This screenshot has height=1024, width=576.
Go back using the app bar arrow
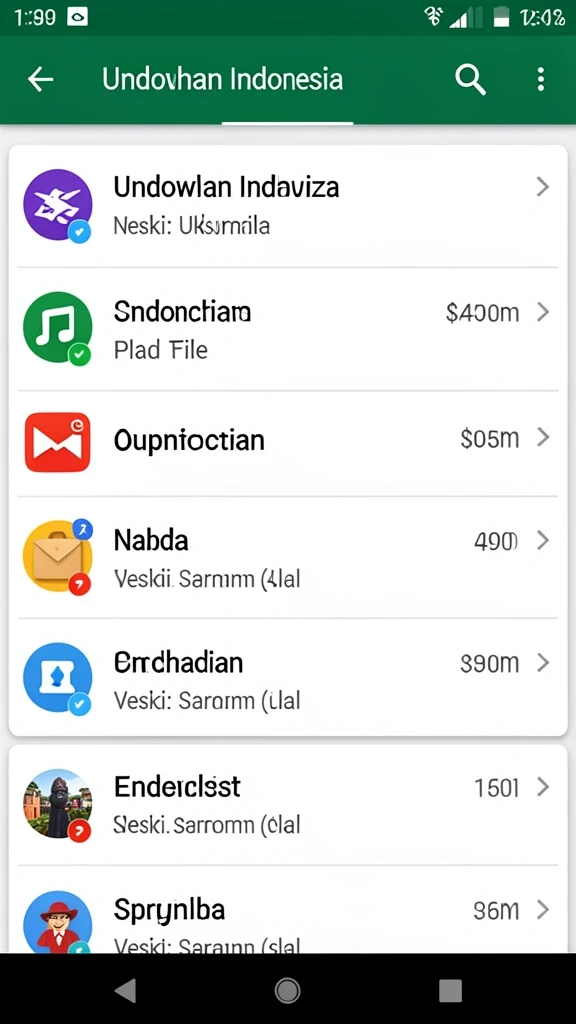tap(40, 80)
